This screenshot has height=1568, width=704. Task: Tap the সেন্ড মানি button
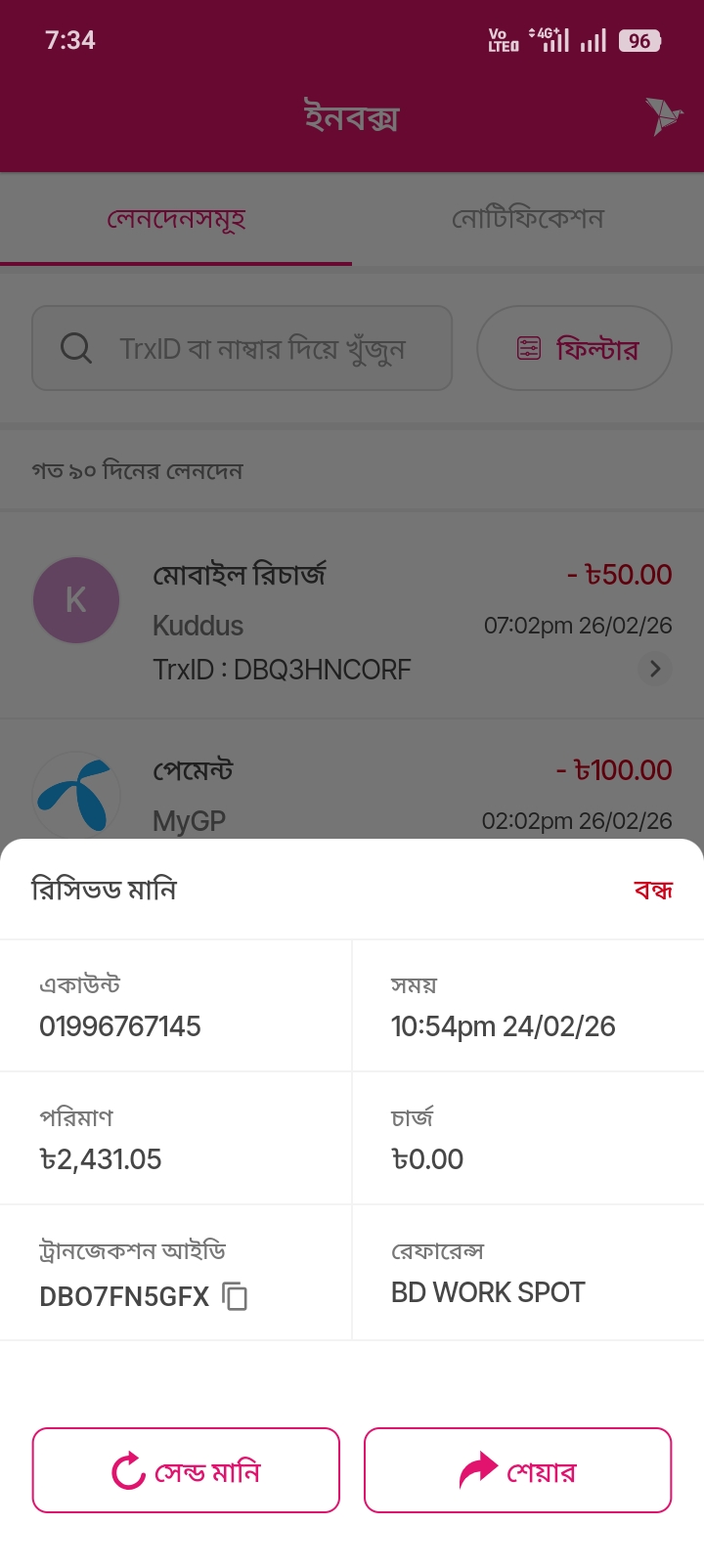186,1470
